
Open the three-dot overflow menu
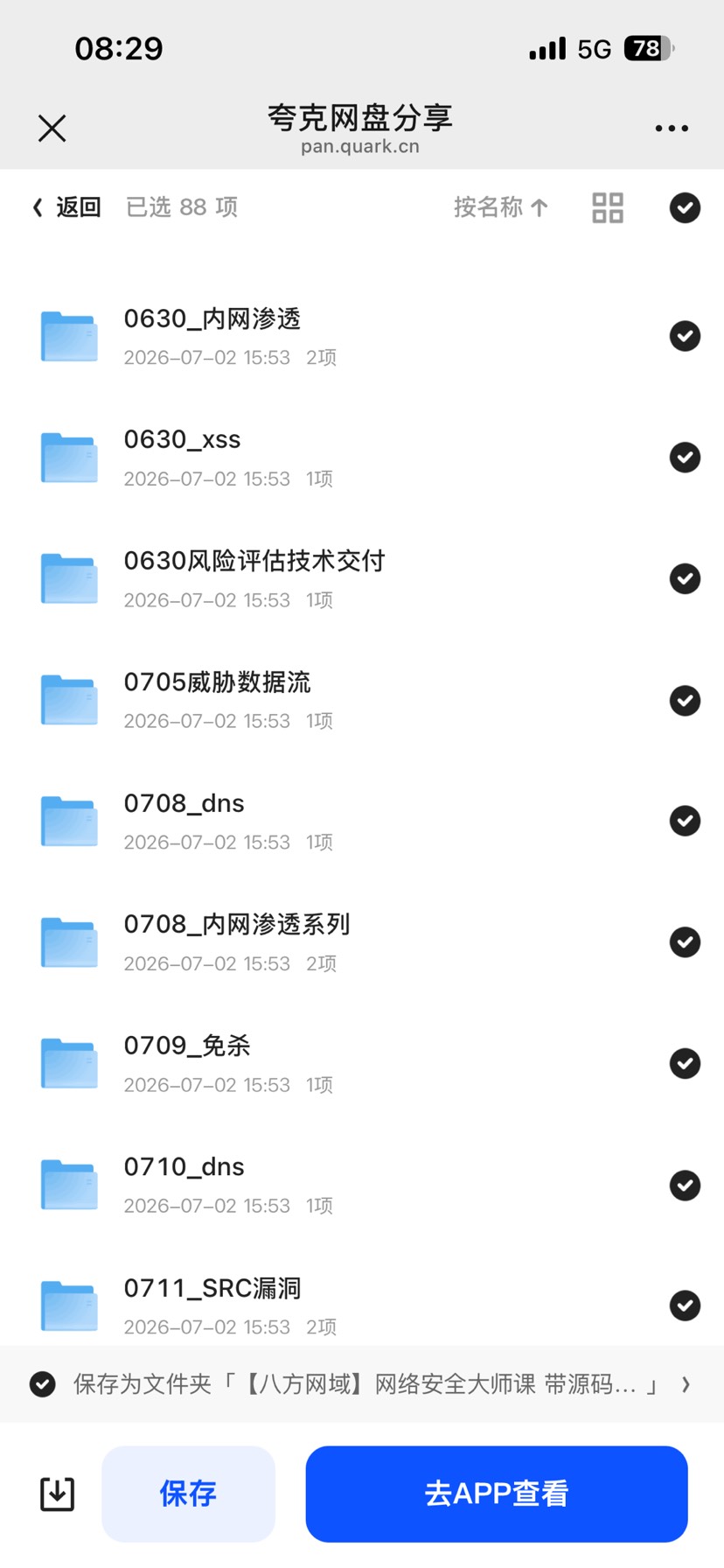[672, 129]
